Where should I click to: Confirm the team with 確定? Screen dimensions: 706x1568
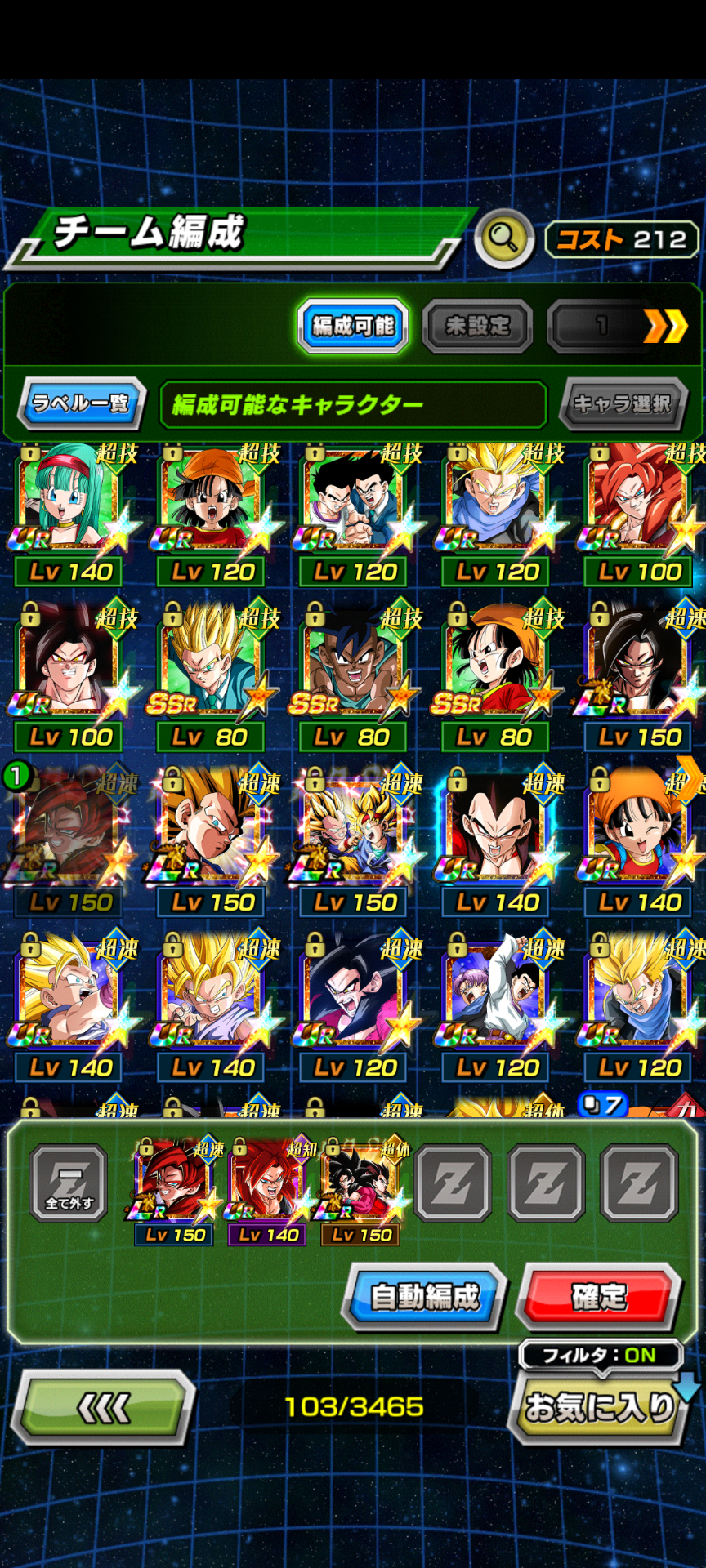point(600,1296)
